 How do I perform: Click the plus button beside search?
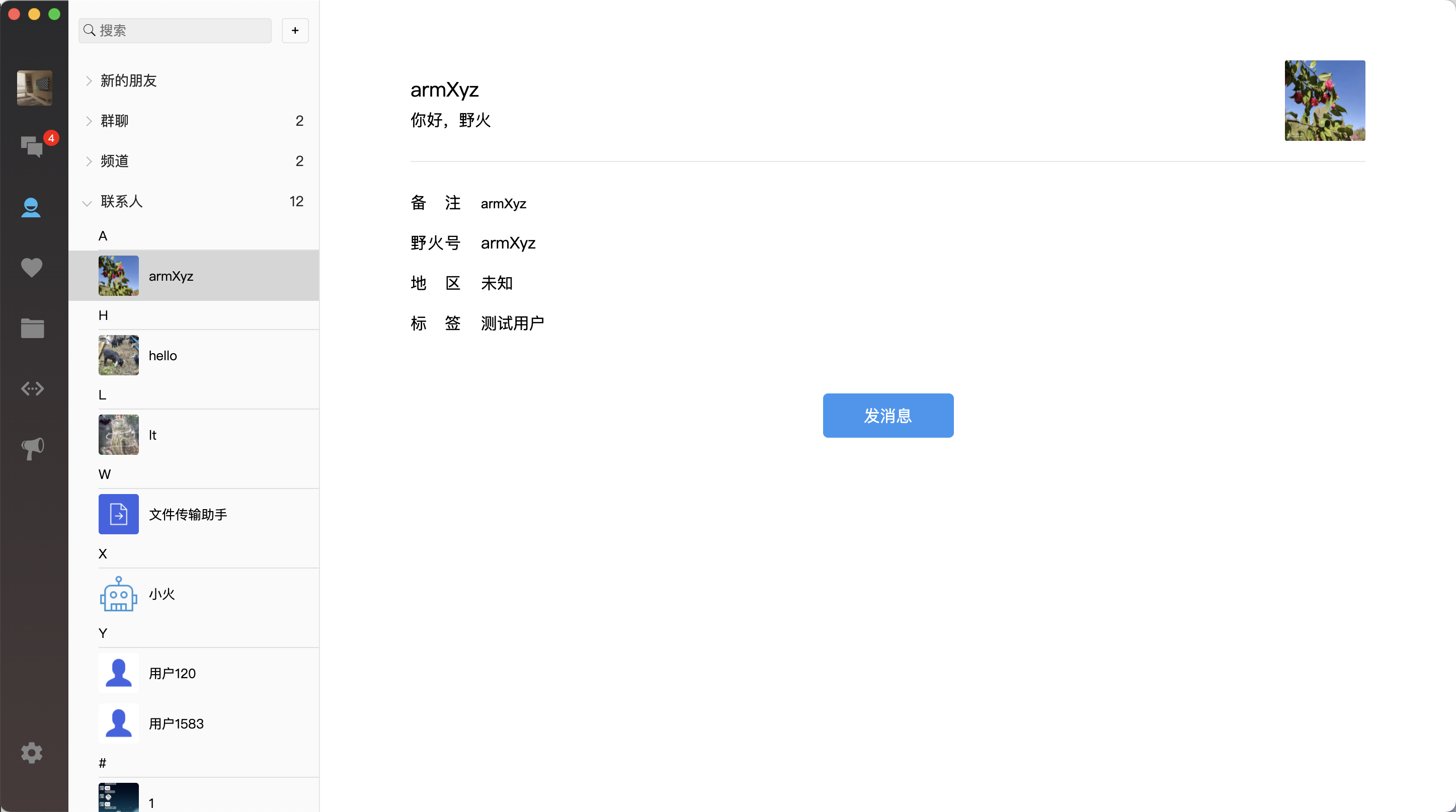click(295, 31)
